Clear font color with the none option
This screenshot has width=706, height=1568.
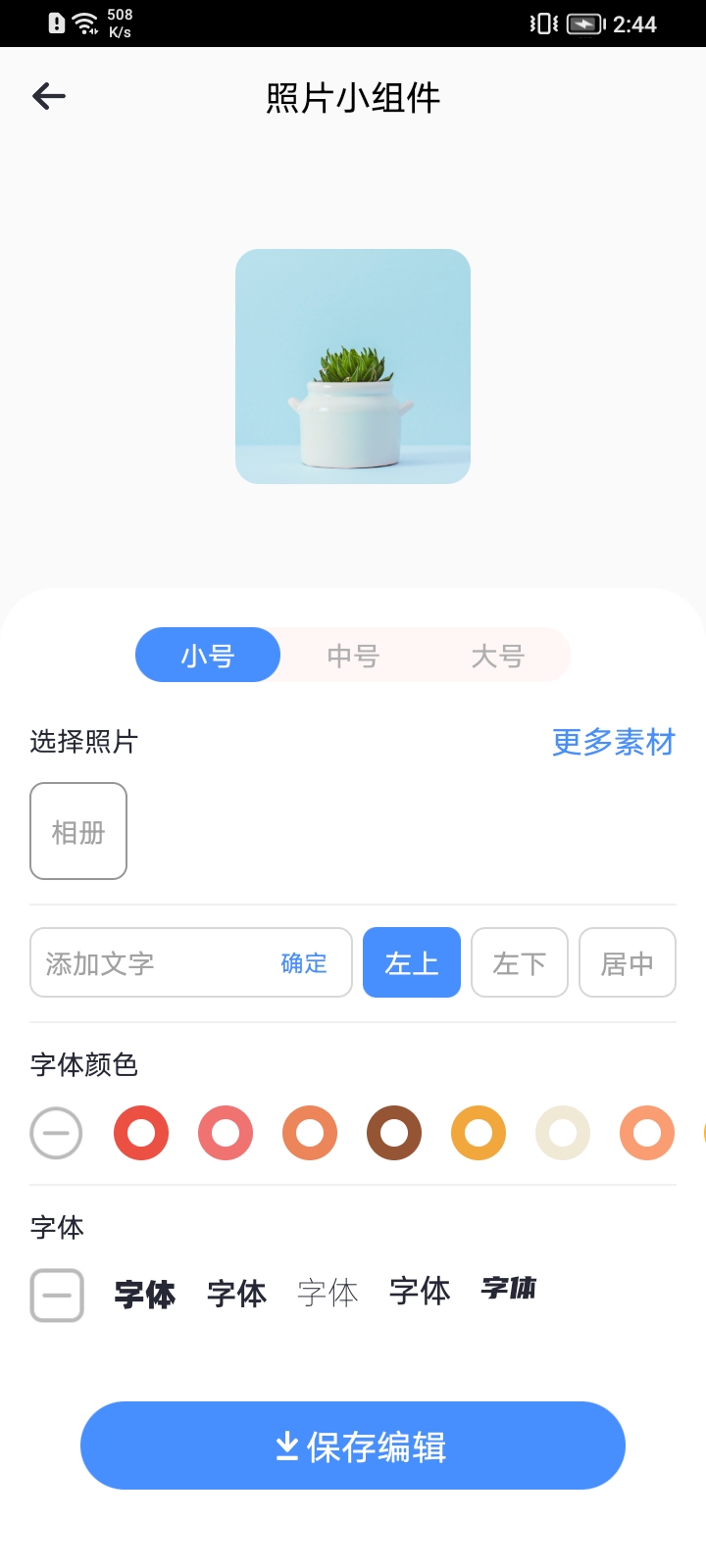[56, 1133]
